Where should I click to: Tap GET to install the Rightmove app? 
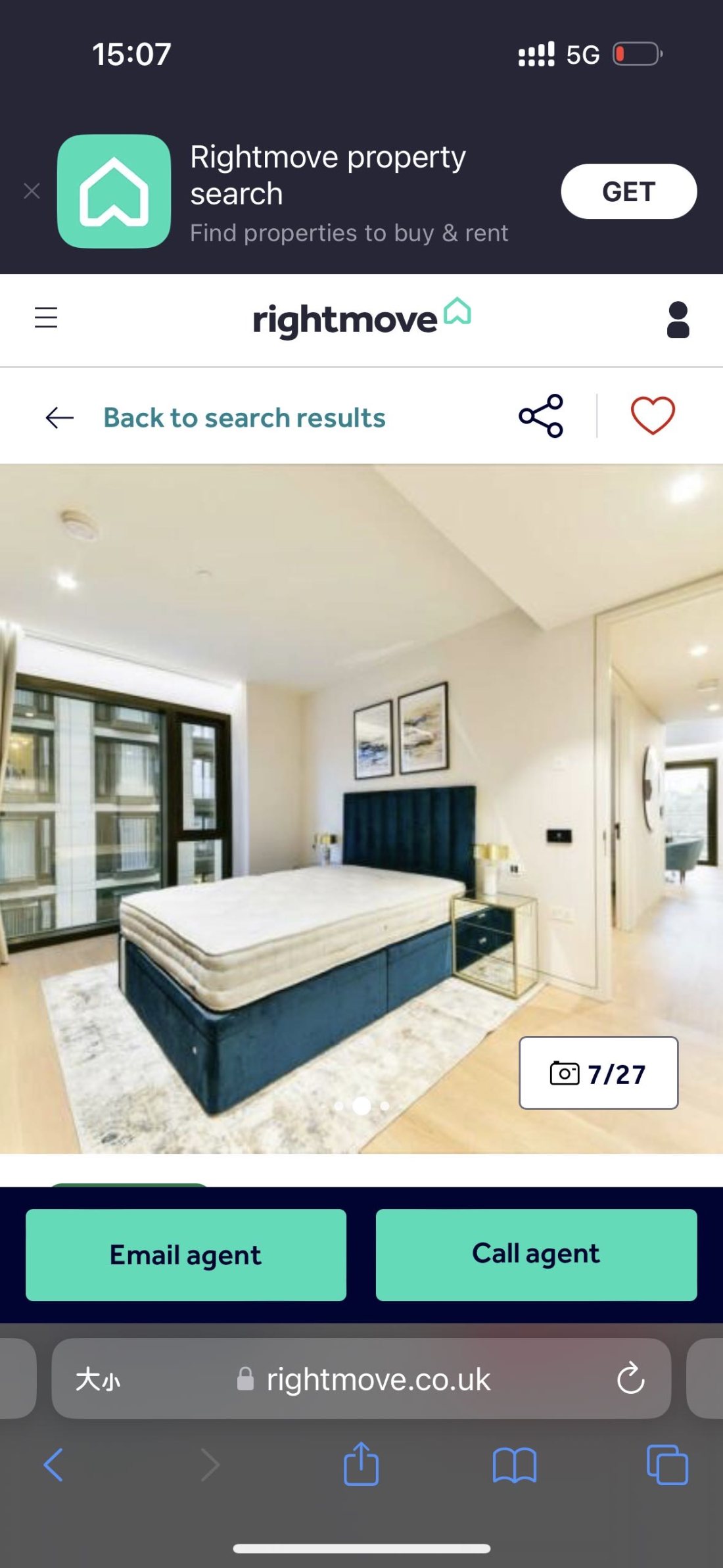[x=628, y=191]
